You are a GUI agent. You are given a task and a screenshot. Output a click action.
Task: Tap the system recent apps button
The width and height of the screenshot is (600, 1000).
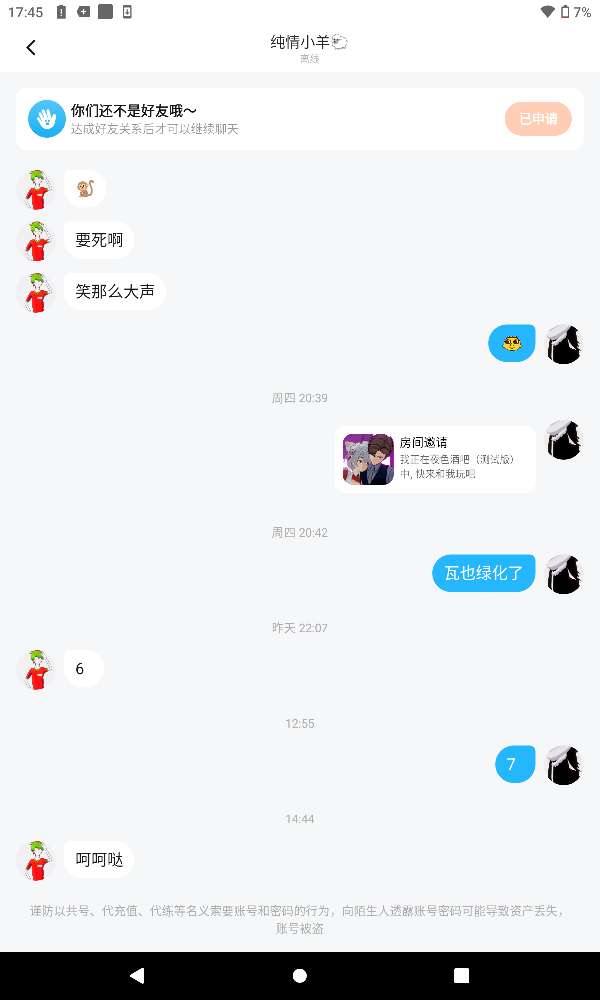click(x=461, y=975)
